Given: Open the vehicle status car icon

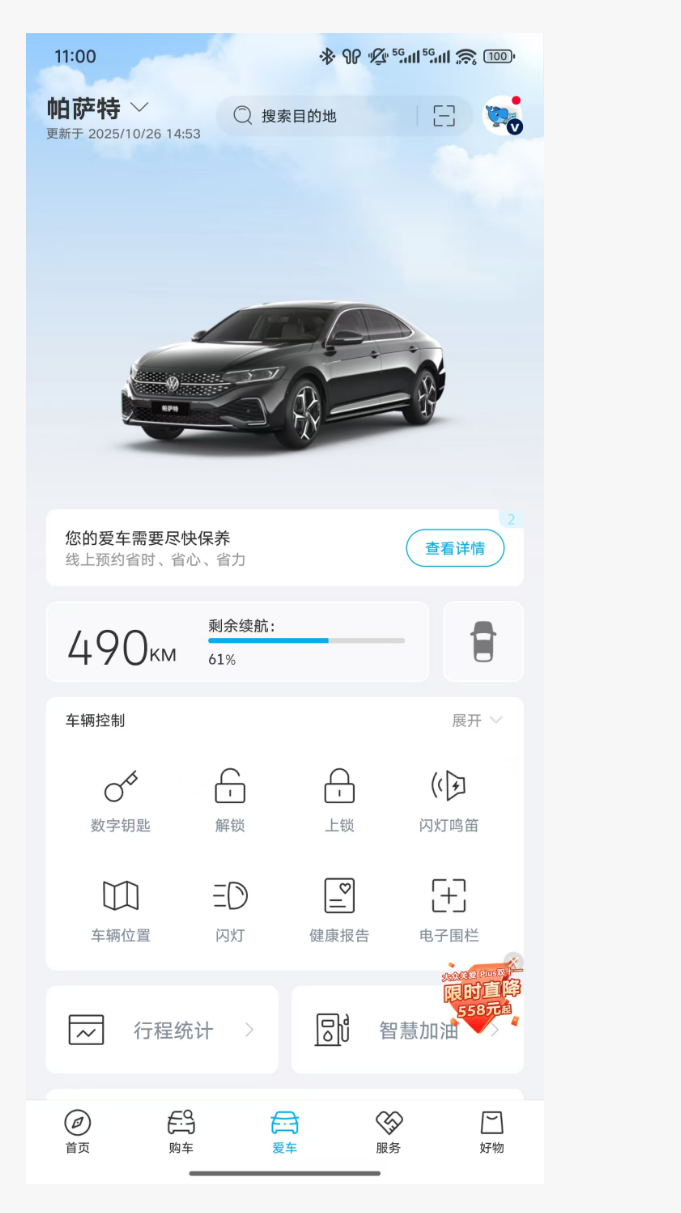Looking at the screenshot, I should point(483,642).
